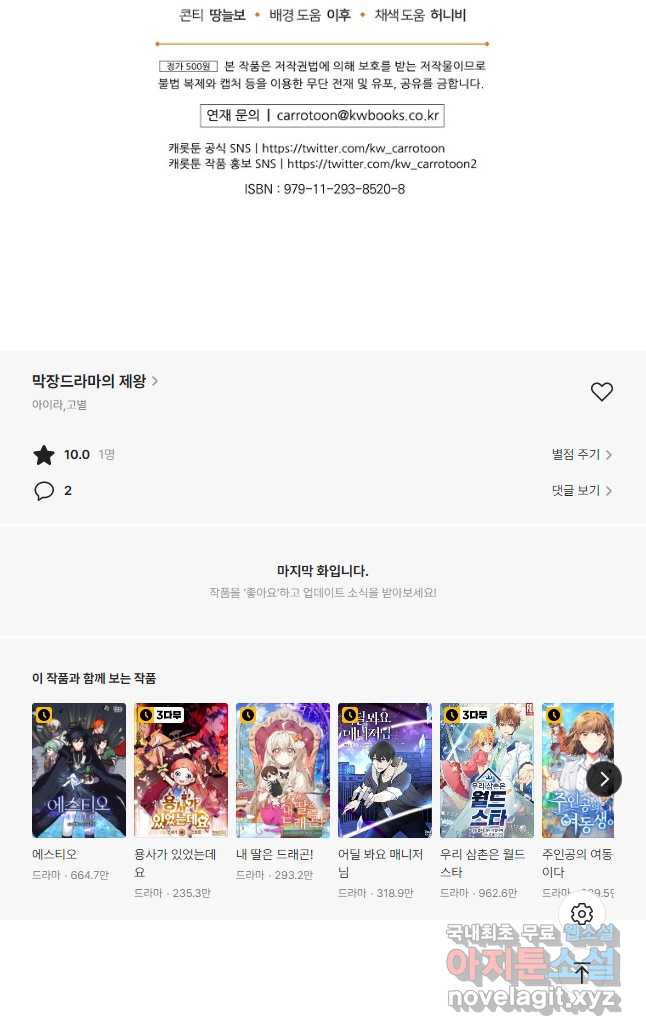Open the 에스티오 recommended webtoon
Screen dimensions: 646x1036
(x=78, y=770)
